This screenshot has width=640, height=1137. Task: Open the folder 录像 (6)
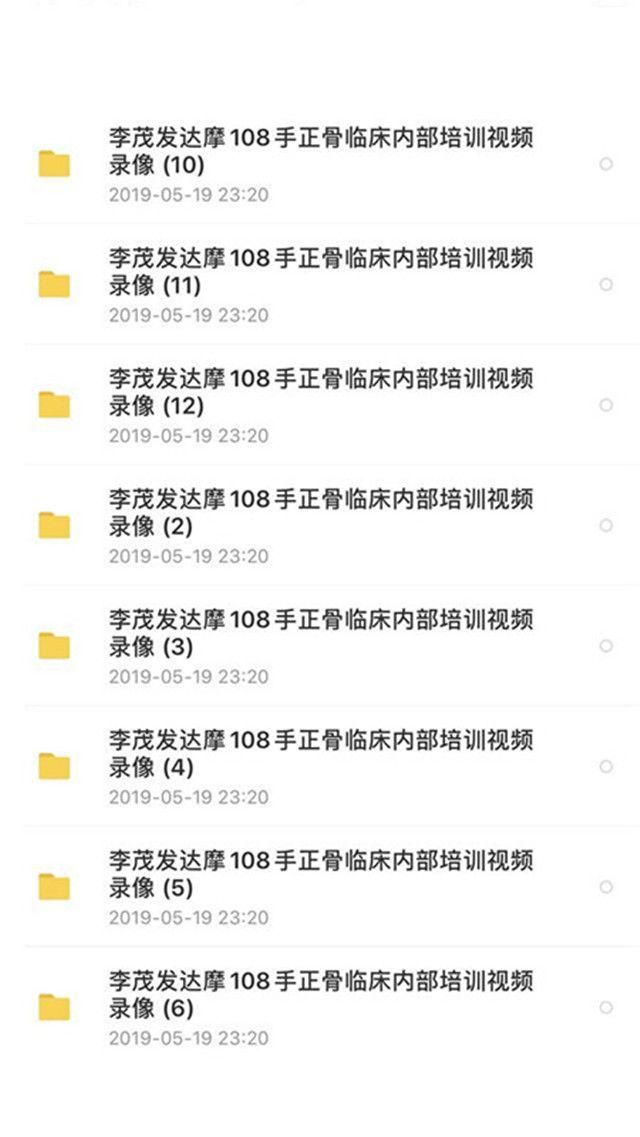[x=320, y=994]
